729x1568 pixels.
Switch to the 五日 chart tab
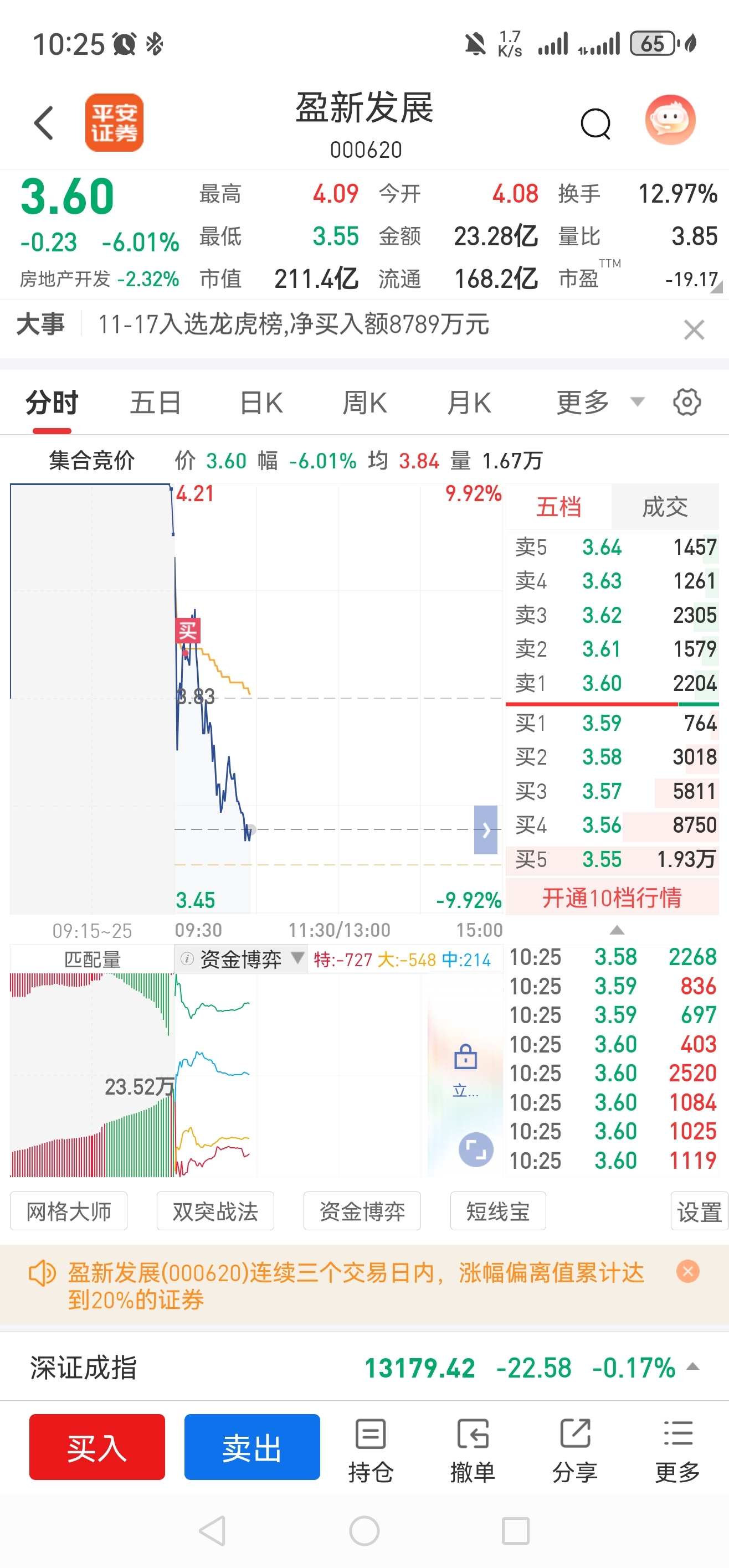(155, 403)
